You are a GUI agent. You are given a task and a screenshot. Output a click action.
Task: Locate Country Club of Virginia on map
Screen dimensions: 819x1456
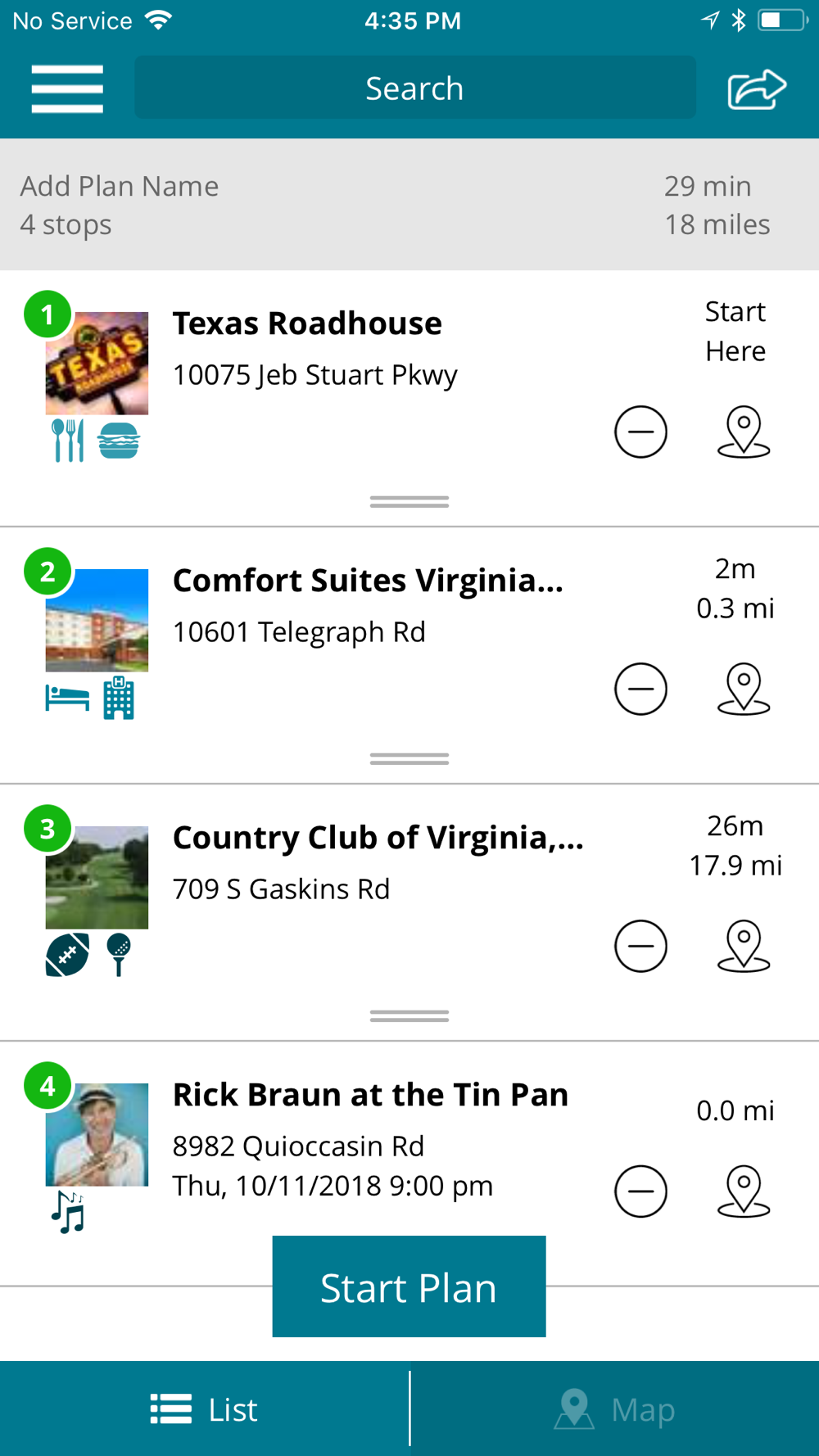[x=743, y=946]
